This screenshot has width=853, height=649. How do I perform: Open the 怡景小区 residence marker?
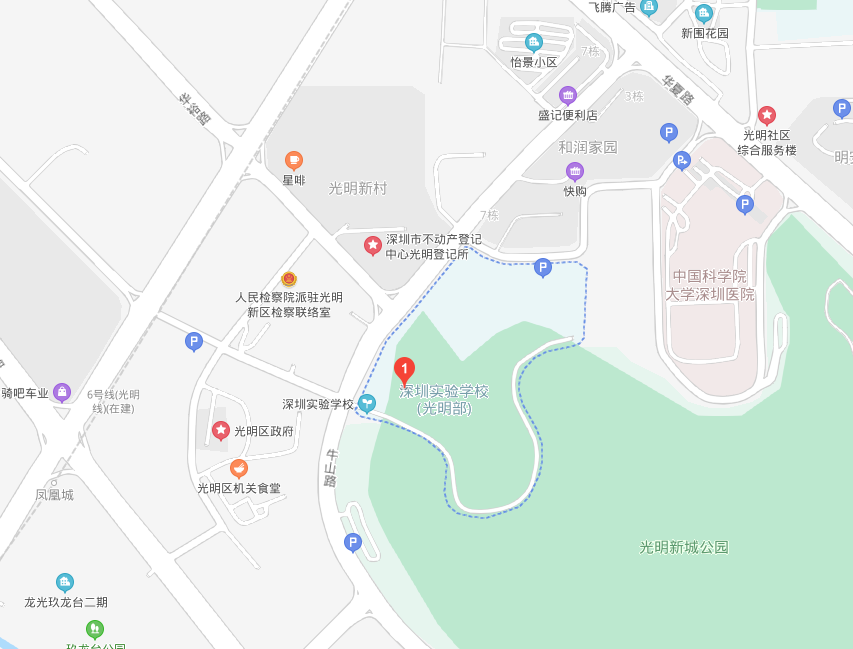pos(533,42)
